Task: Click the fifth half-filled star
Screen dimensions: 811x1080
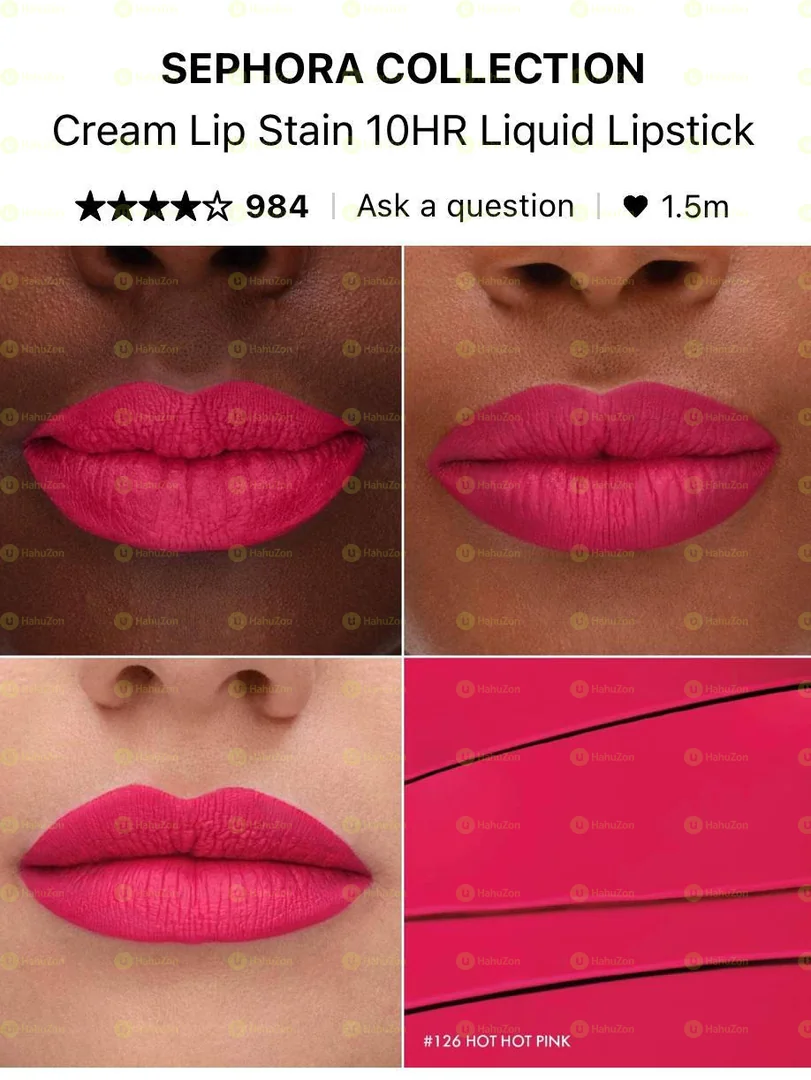Action: 216,205
